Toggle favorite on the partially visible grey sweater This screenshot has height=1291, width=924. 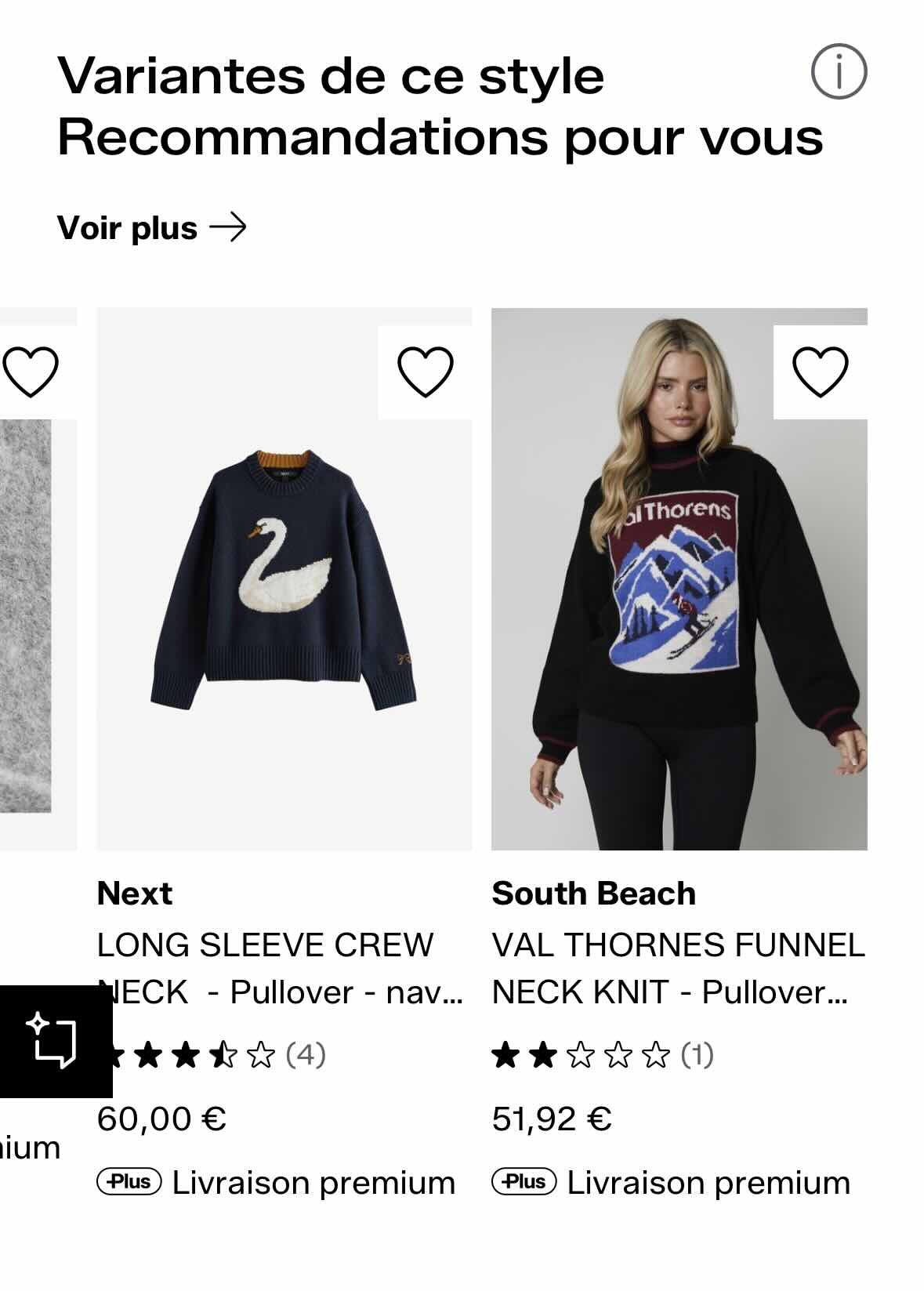31,371
